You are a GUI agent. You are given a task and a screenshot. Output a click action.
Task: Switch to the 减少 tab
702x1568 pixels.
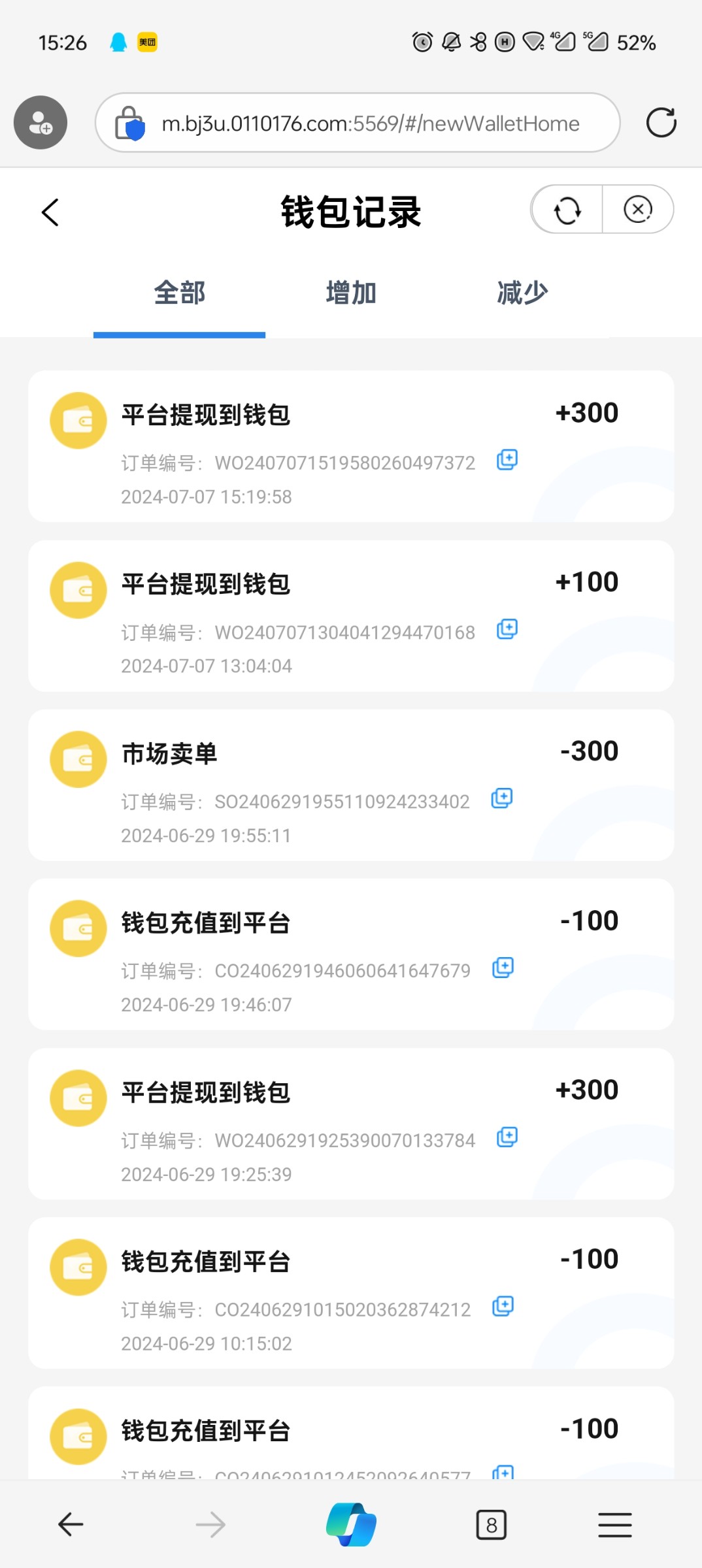coord(522,293)
